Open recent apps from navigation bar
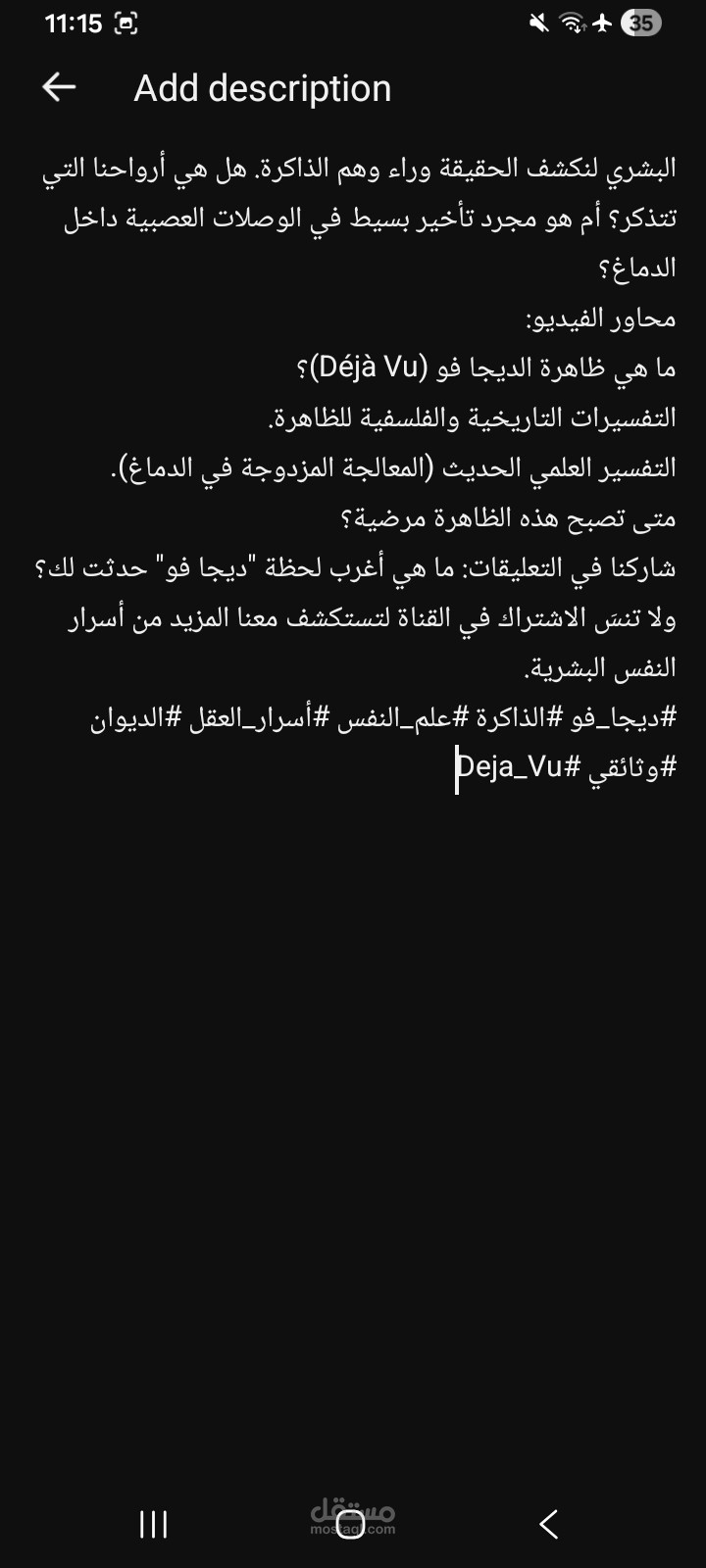Image resolution: width=706 pixels, height=1568 pixels. [154, 1524]
